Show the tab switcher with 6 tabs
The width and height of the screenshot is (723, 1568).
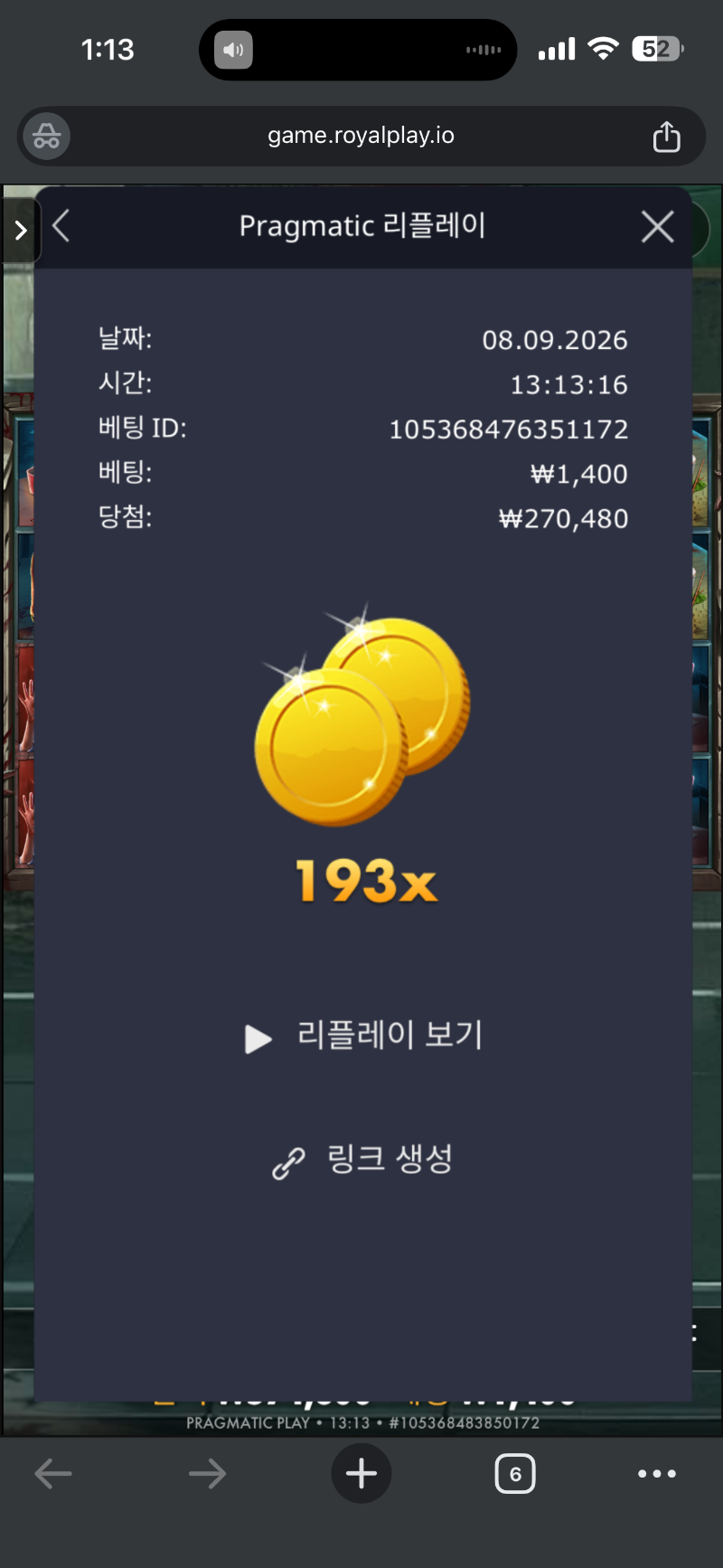tap(515, 1474)
